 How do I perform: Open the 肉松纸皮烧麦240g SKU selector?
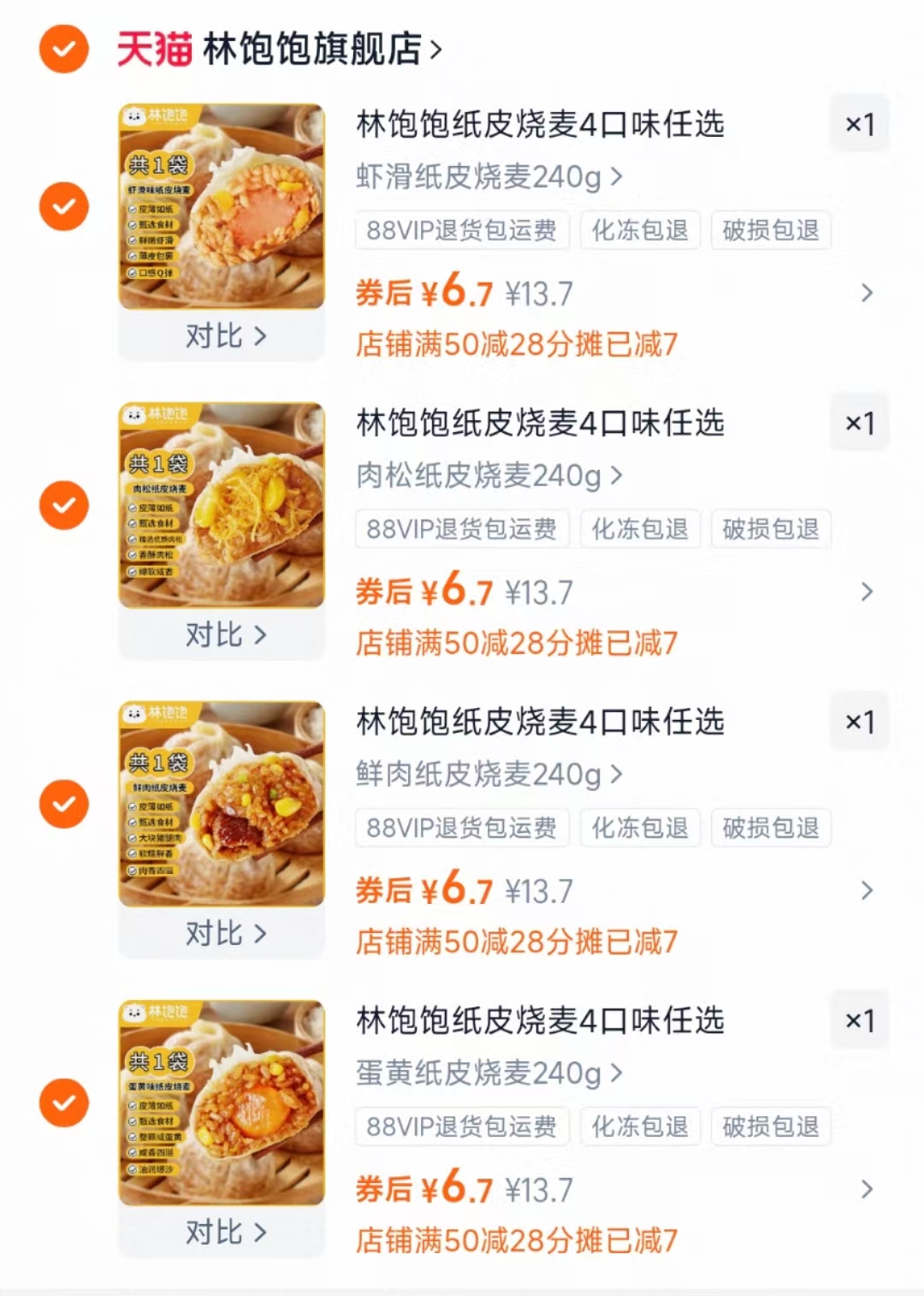click(x=488, y=476)
